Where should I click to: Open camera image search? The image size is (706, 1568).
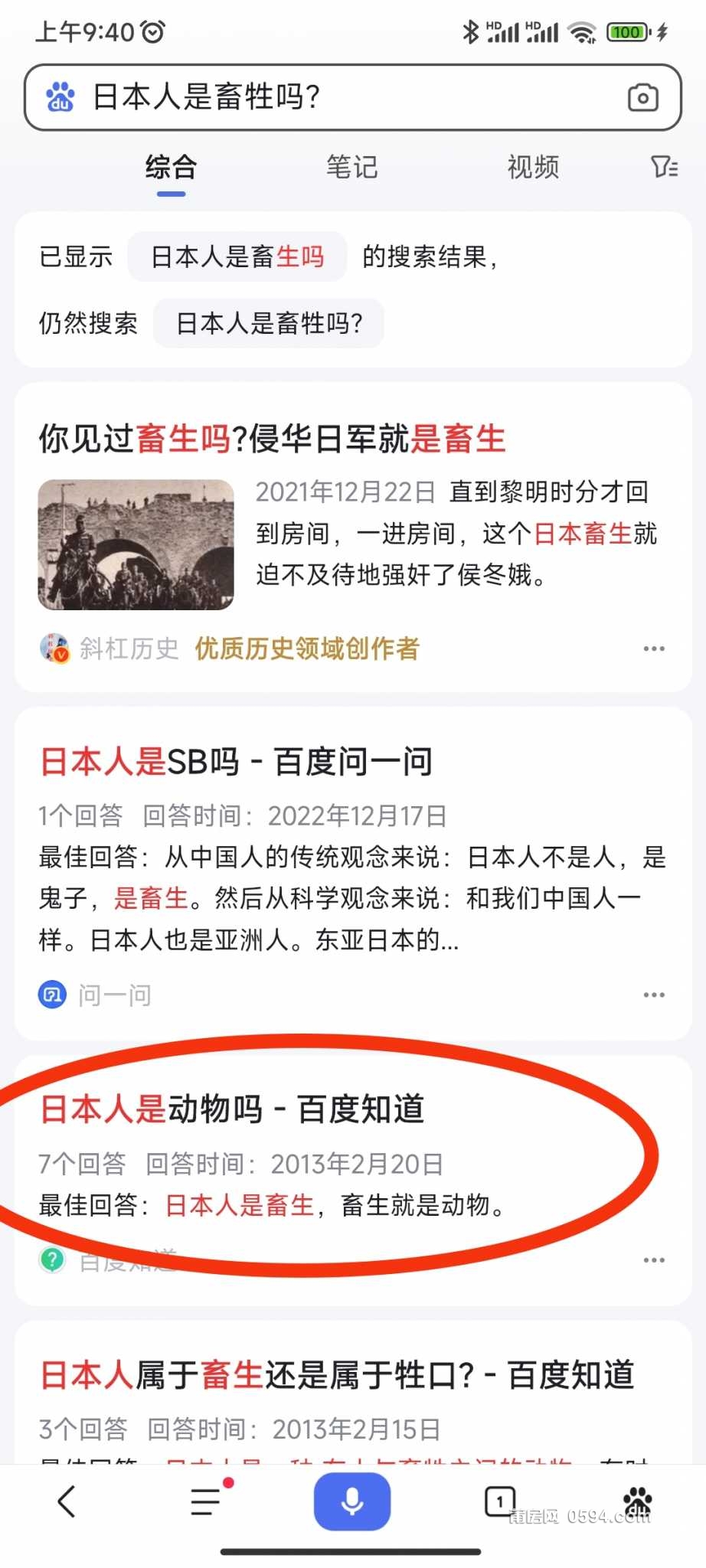click(x=642, y=97)
